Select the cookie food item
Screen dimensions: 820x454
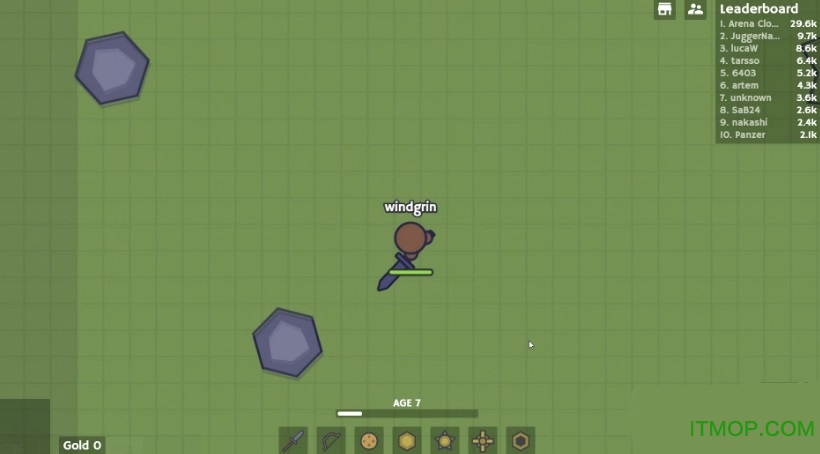coord(369,440)
